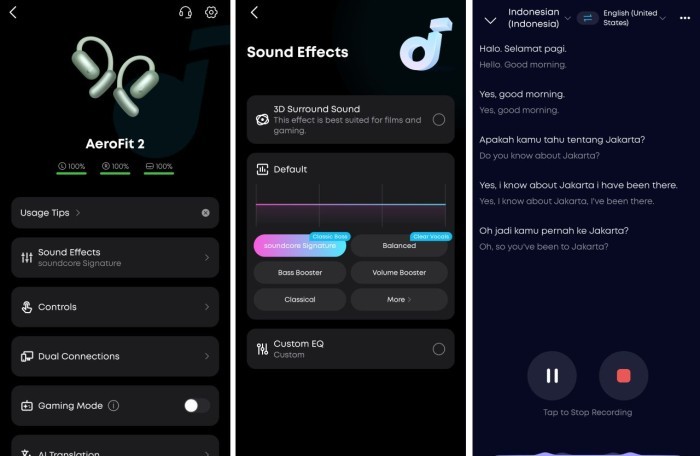
Task: Stop the recording with the red button
Action: (623, 376)
